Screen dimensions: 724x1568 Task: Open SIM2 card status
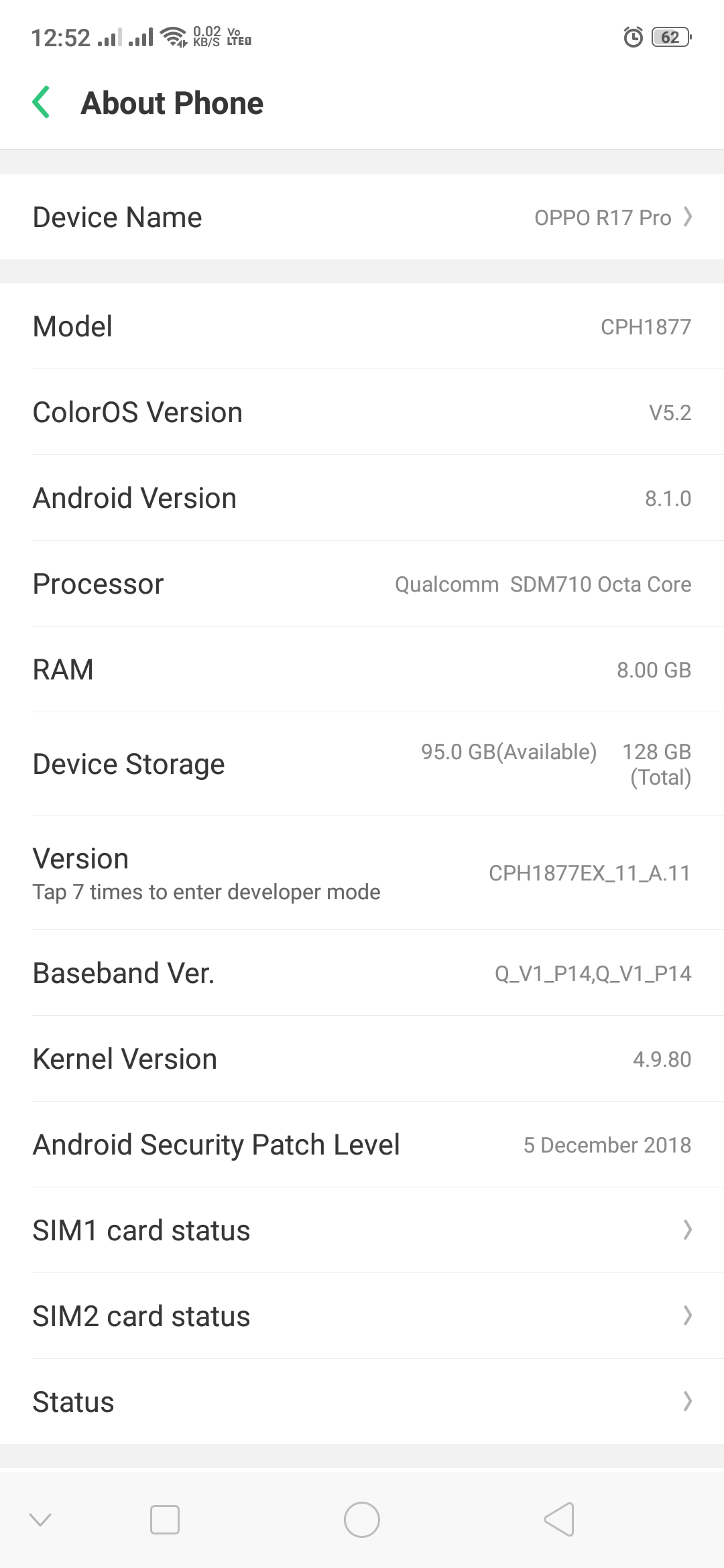click(362, 1316)
